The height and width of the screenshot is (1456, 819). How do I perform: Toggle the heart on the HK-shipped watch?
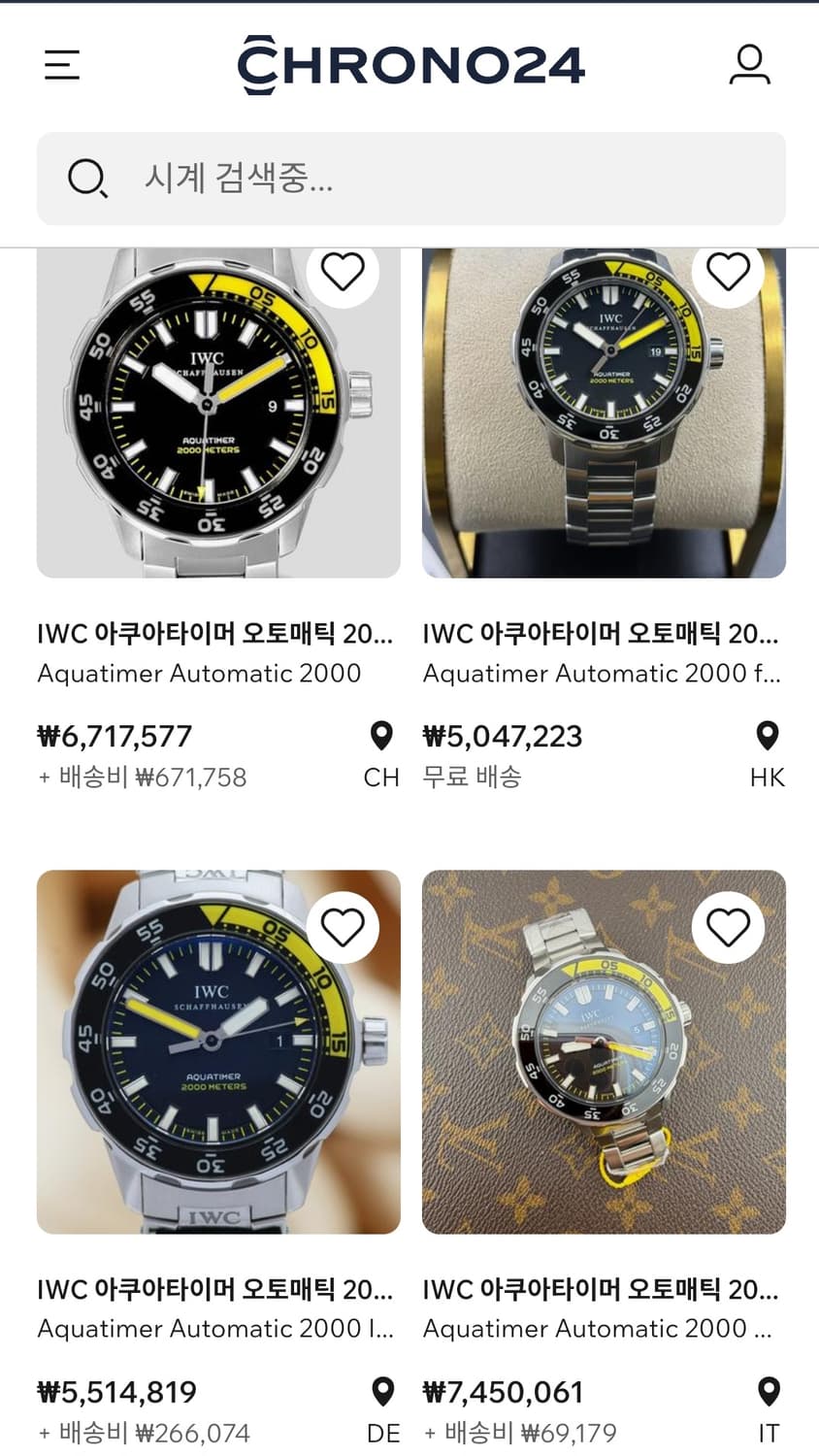pyautogui.click(x=729, y=273)
